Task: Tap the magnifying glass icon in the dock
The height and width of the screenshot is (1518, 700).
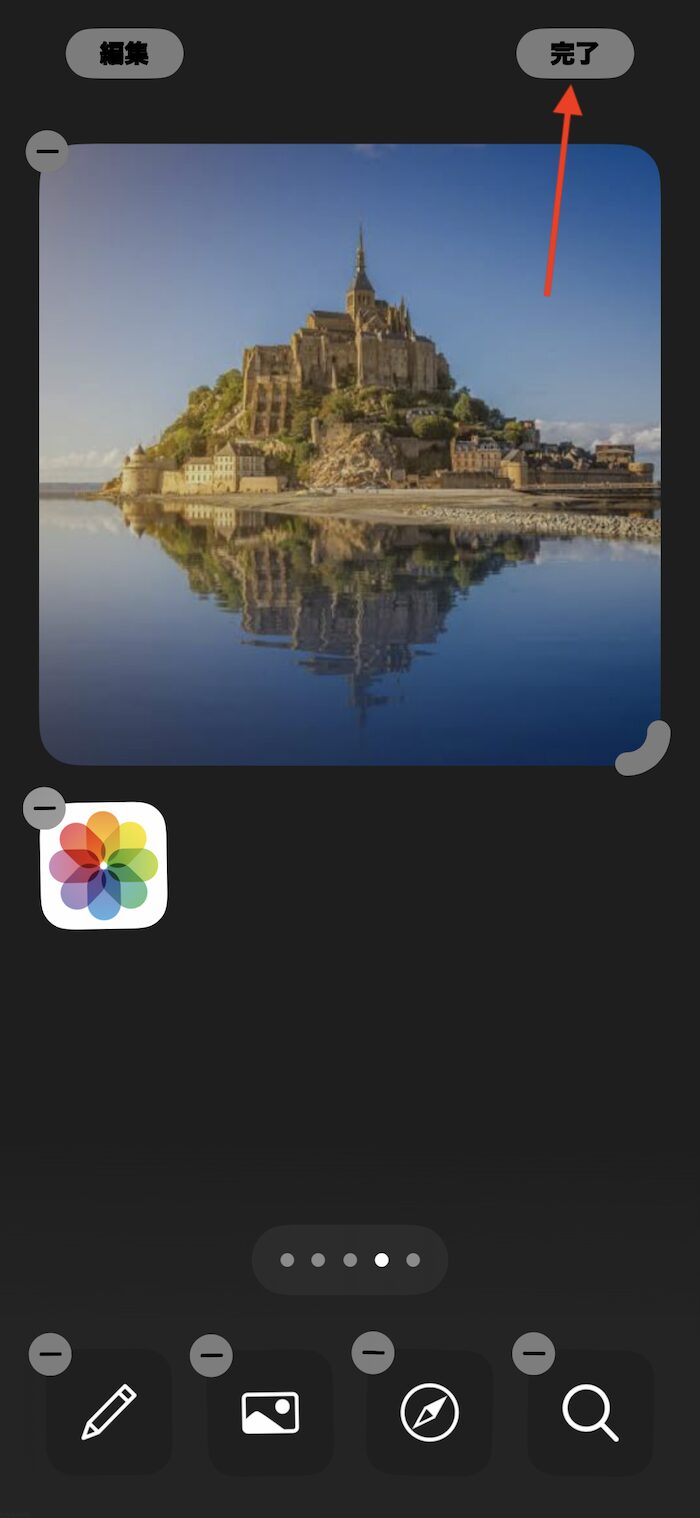Action: (x=590, y=1412)
